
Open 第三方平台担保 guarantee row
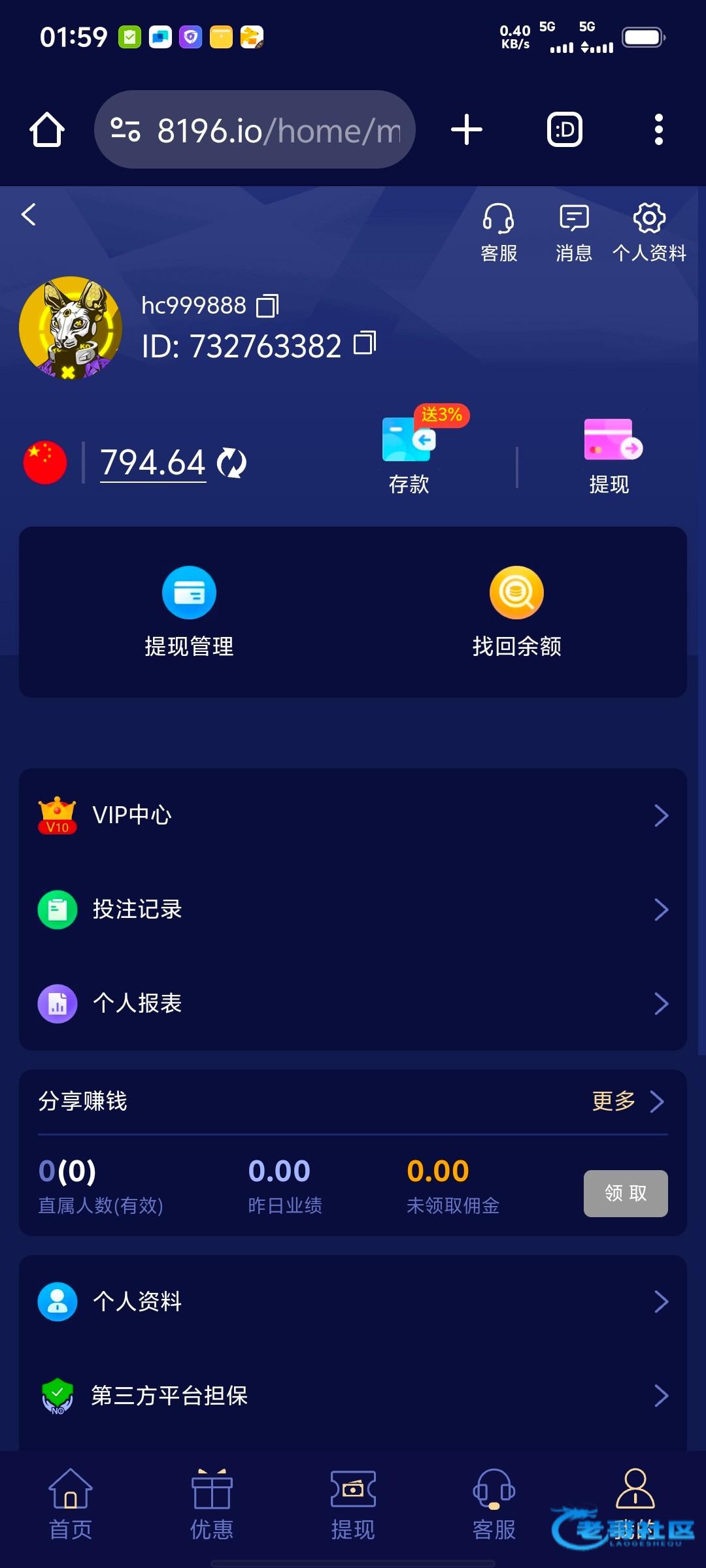point(353,1396)
